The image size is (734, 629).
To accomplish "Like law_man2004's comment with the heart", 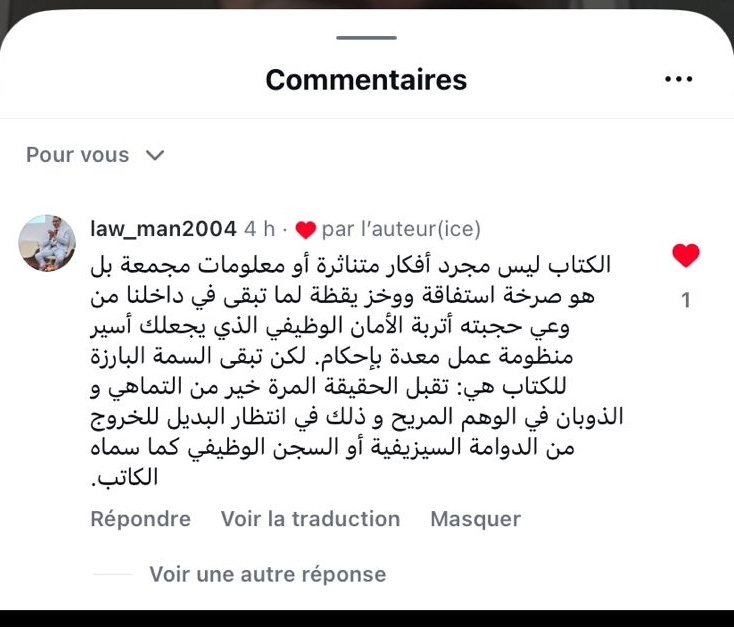I will [685, 256].
